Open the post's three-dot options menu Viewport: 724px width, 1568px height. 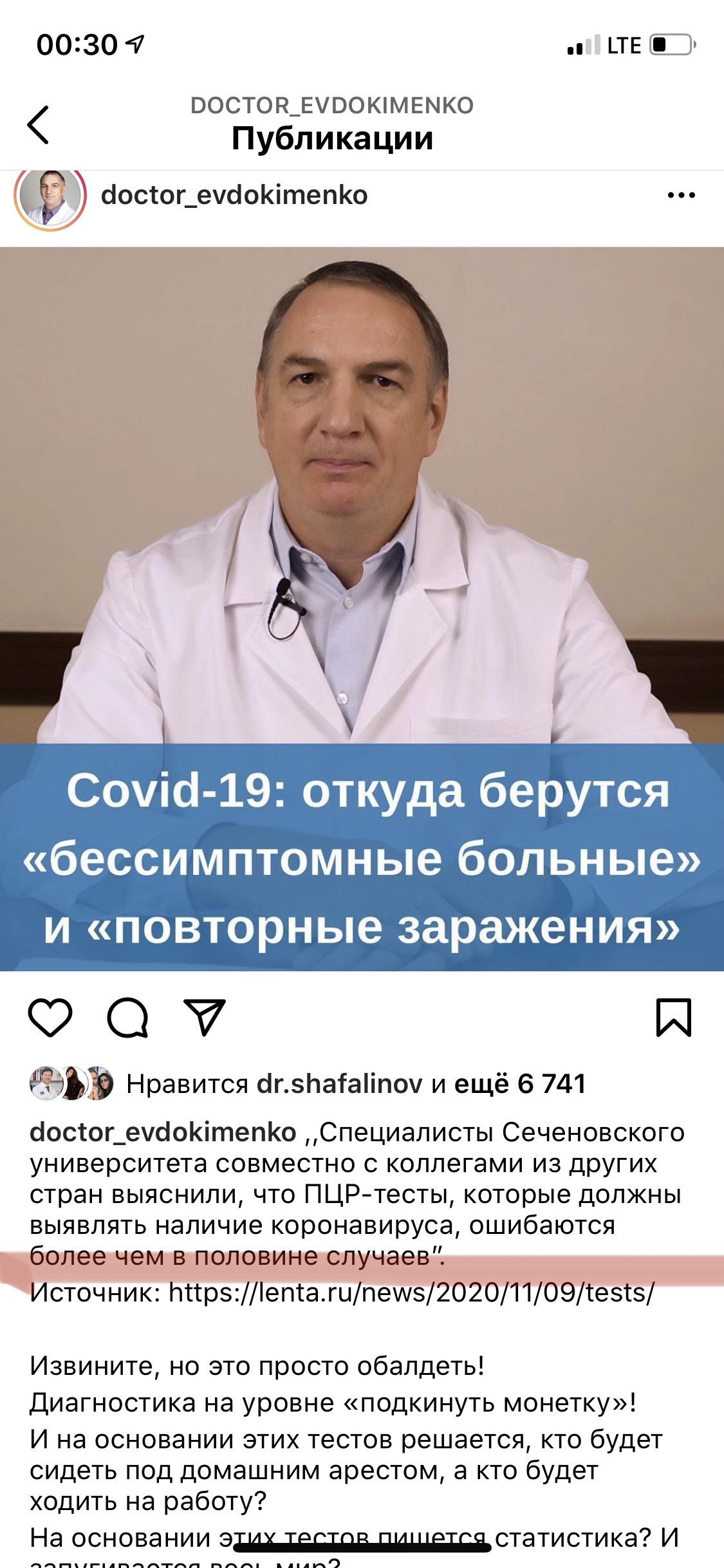[x=681, y=195]
